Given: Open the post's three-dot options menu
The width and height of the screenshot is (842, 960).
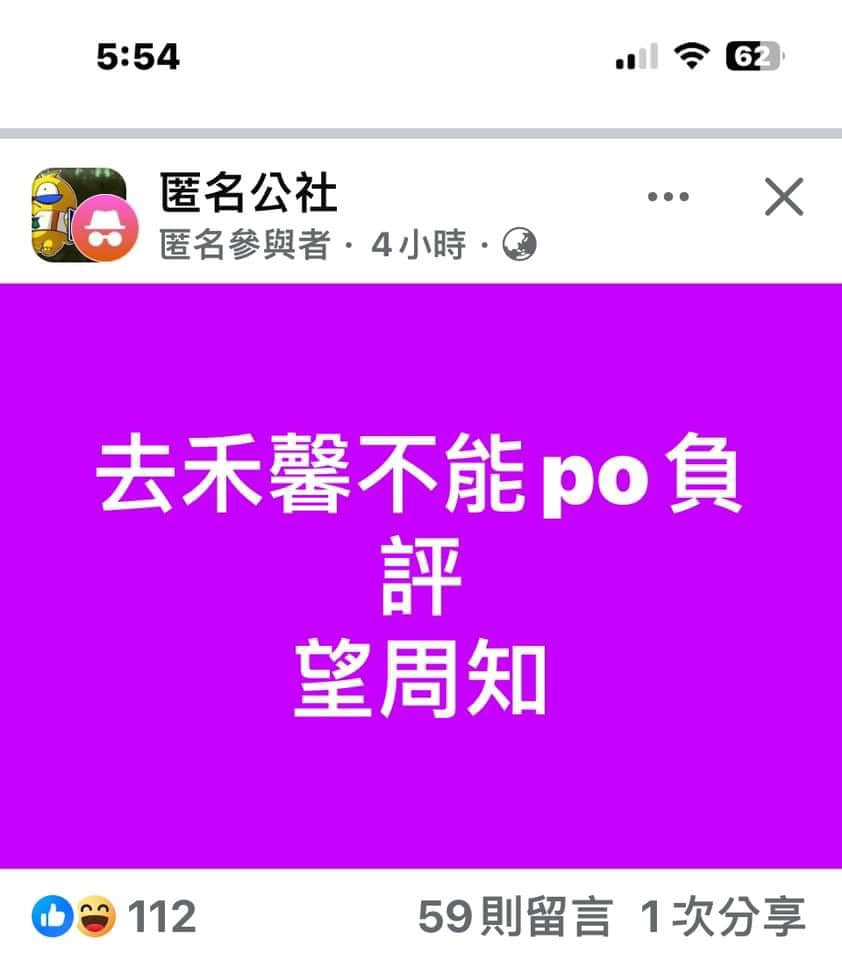Looking at the screenshot, I should click(x=668, y=197).
